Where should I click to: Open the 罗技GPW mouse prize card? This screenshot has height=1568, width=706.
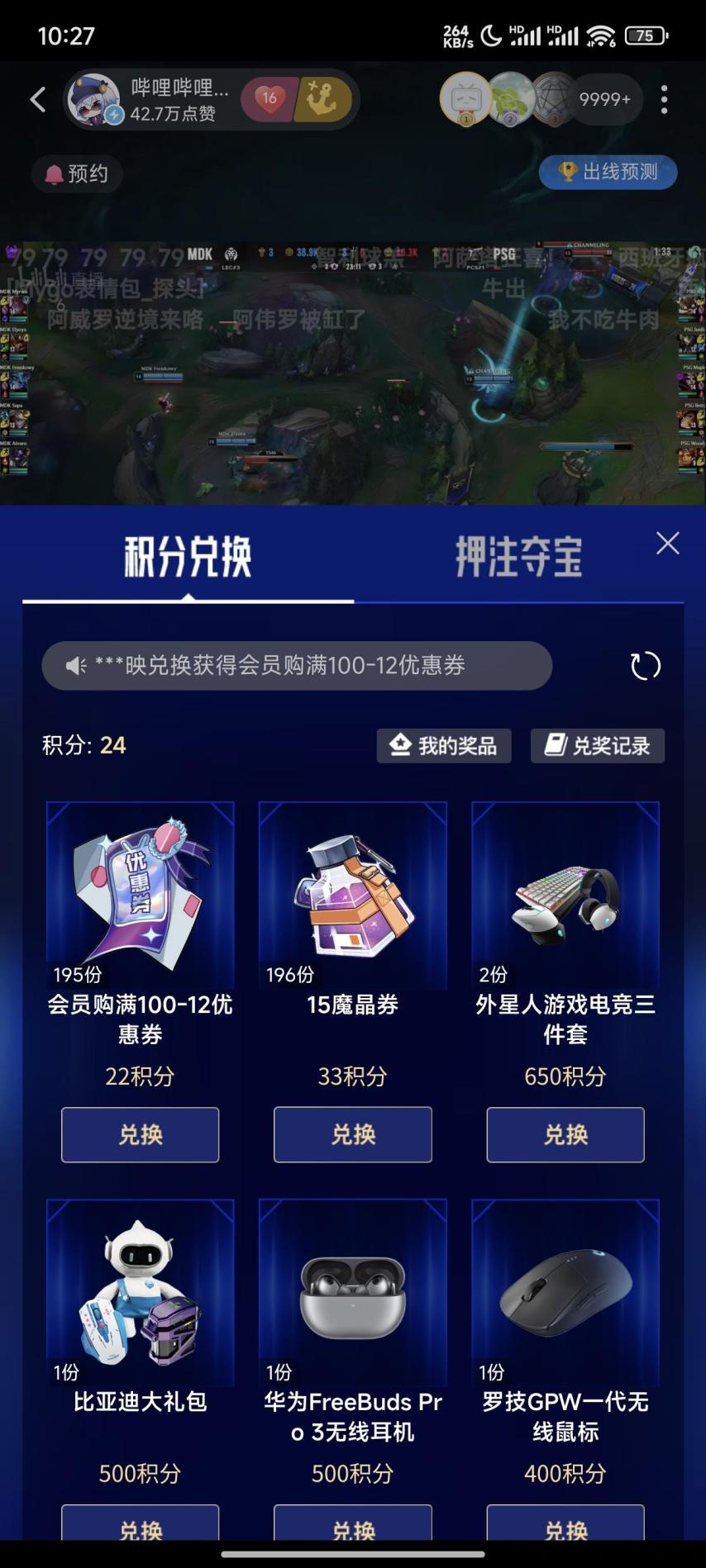coord(565,1293)
